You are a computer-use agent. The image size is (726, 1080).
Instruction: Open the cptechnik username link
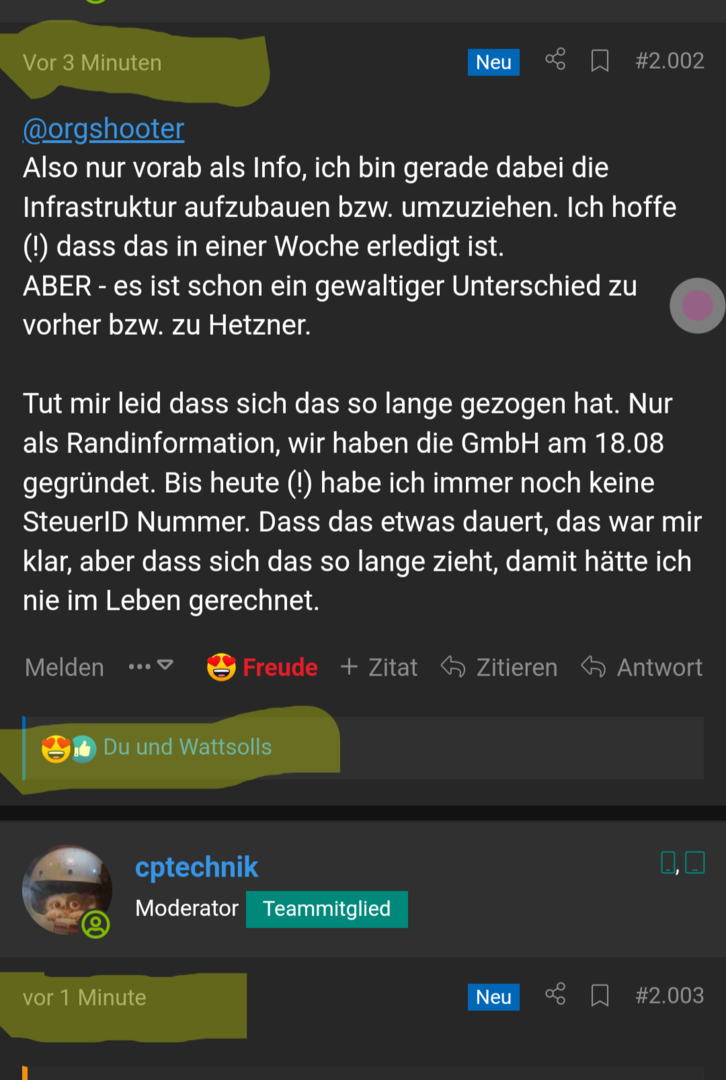(196, 867)
